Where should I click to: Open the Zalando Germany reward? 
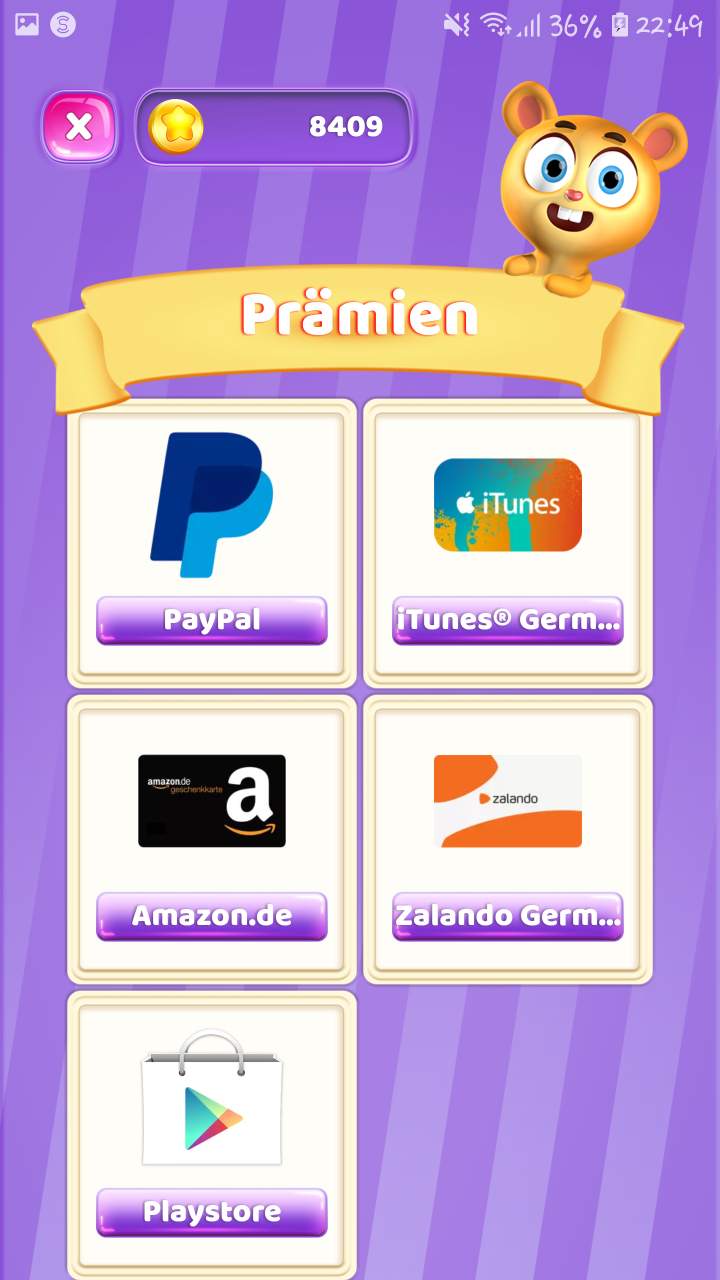point(507,916)
